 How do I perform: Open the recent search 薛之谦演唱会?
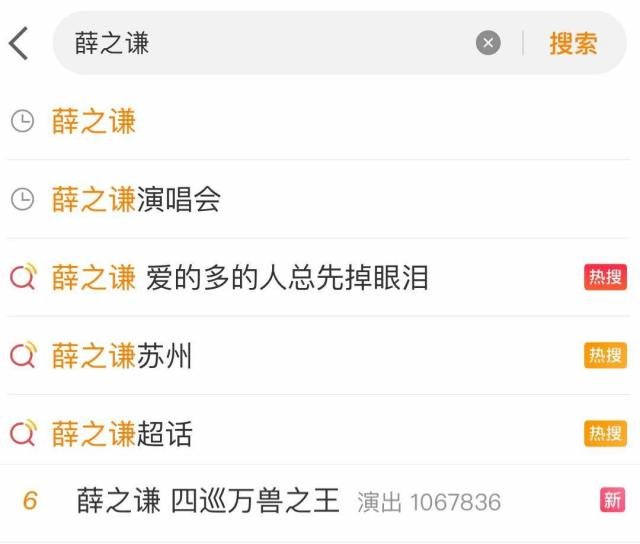click(x=136, y=200)
